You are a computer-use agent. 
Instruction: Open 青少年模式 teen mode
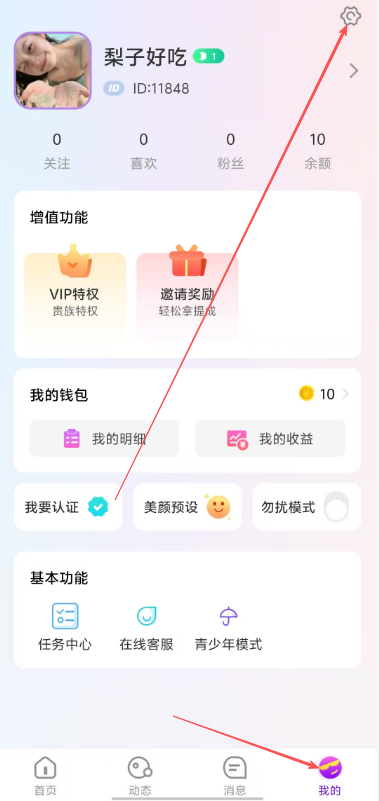pos(228,626)
